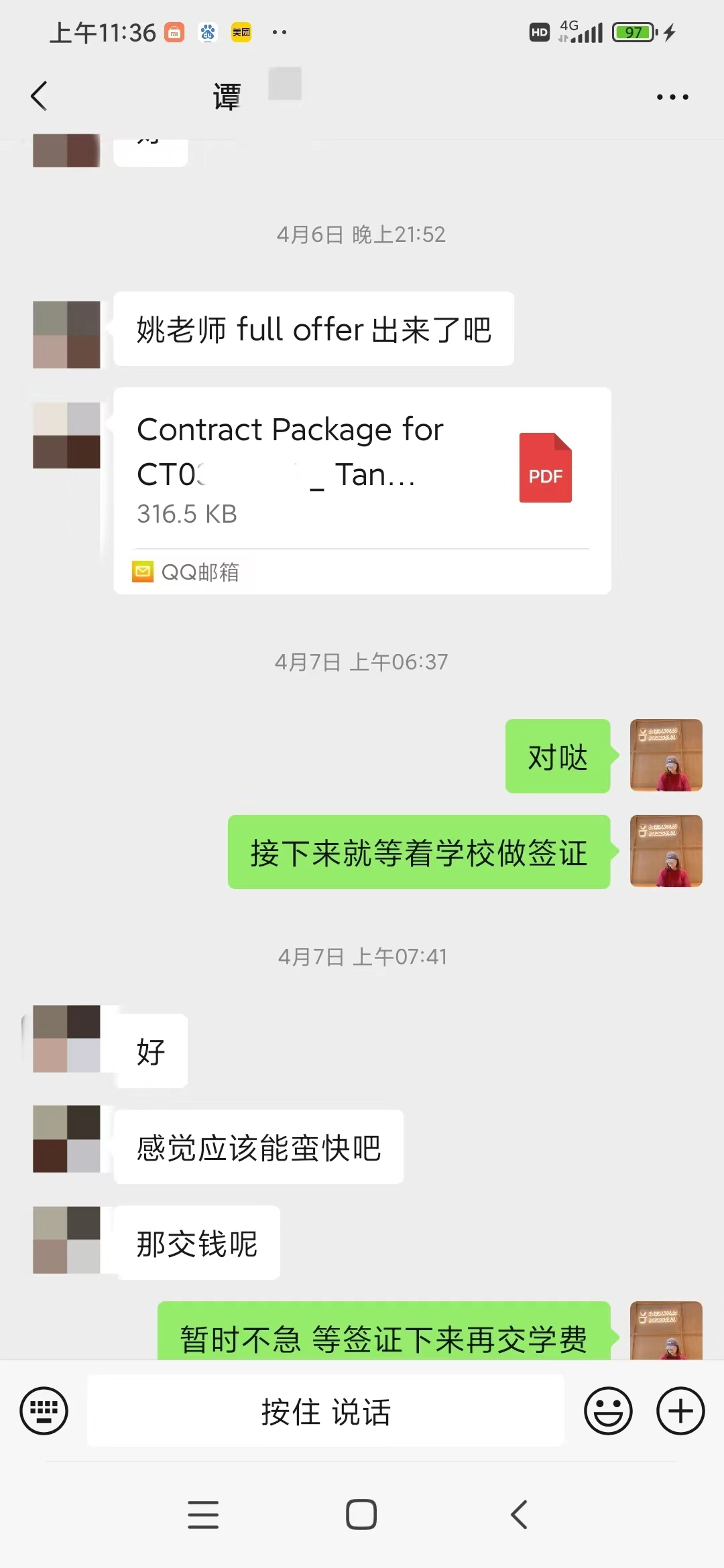Tap the hold-to-talk voice button
724x1568 pixels.
point(326,1411)
